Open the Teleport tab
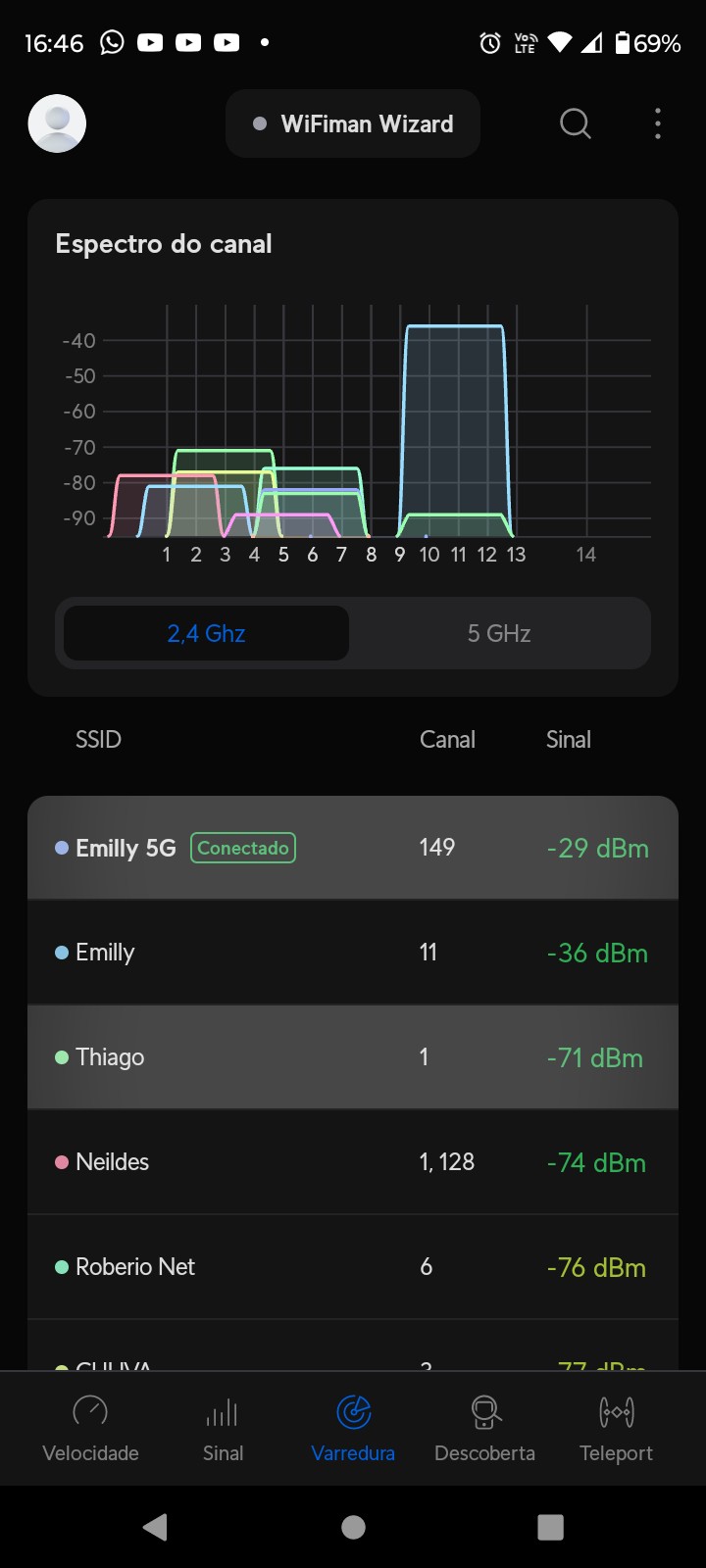The width and height of the screenshot is (706, 1568). (616, 1428)
